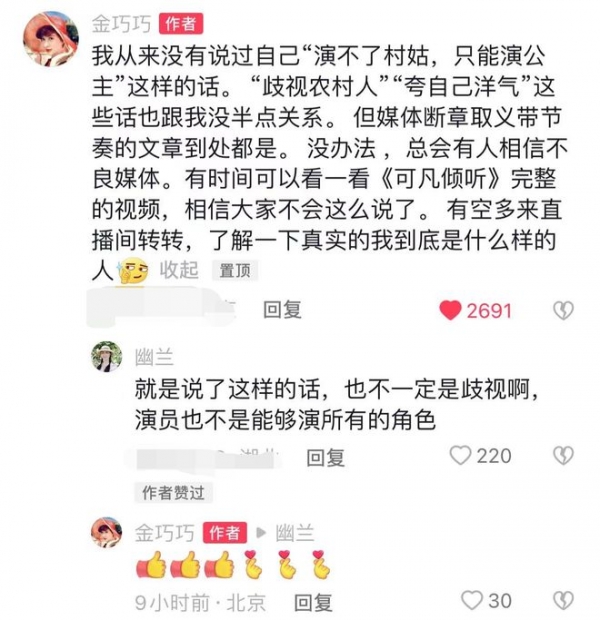The width and height of the screenshot is (600, 620).
Task: Open the username 幽兰
Action: pos(153,353)
